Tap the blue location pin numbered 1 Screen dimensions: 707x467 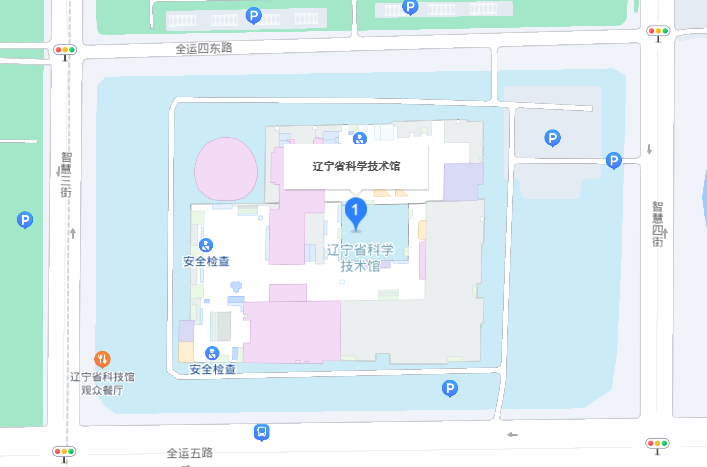(x=355, y=210)
